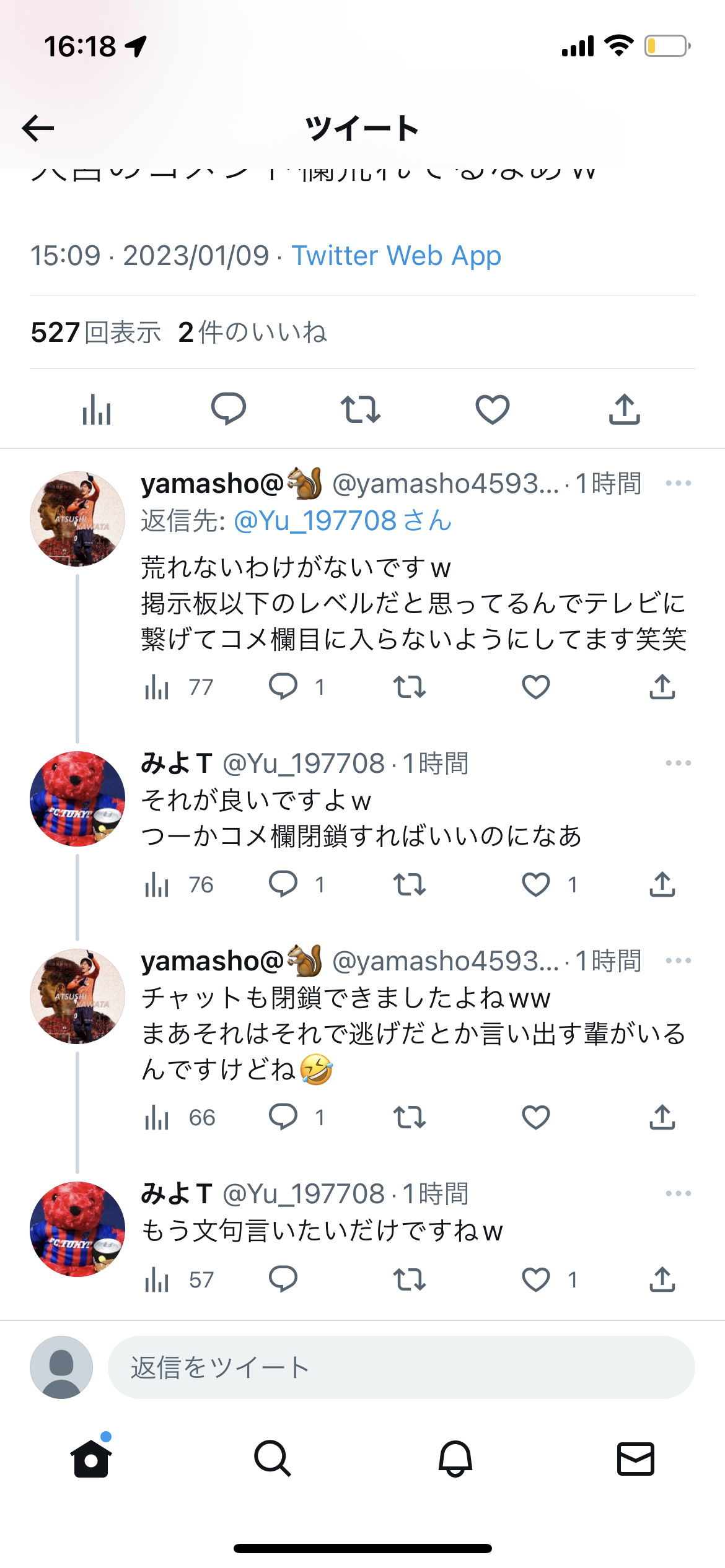
Task: Retweet the main tweet
Action: [x=360, y=409]
